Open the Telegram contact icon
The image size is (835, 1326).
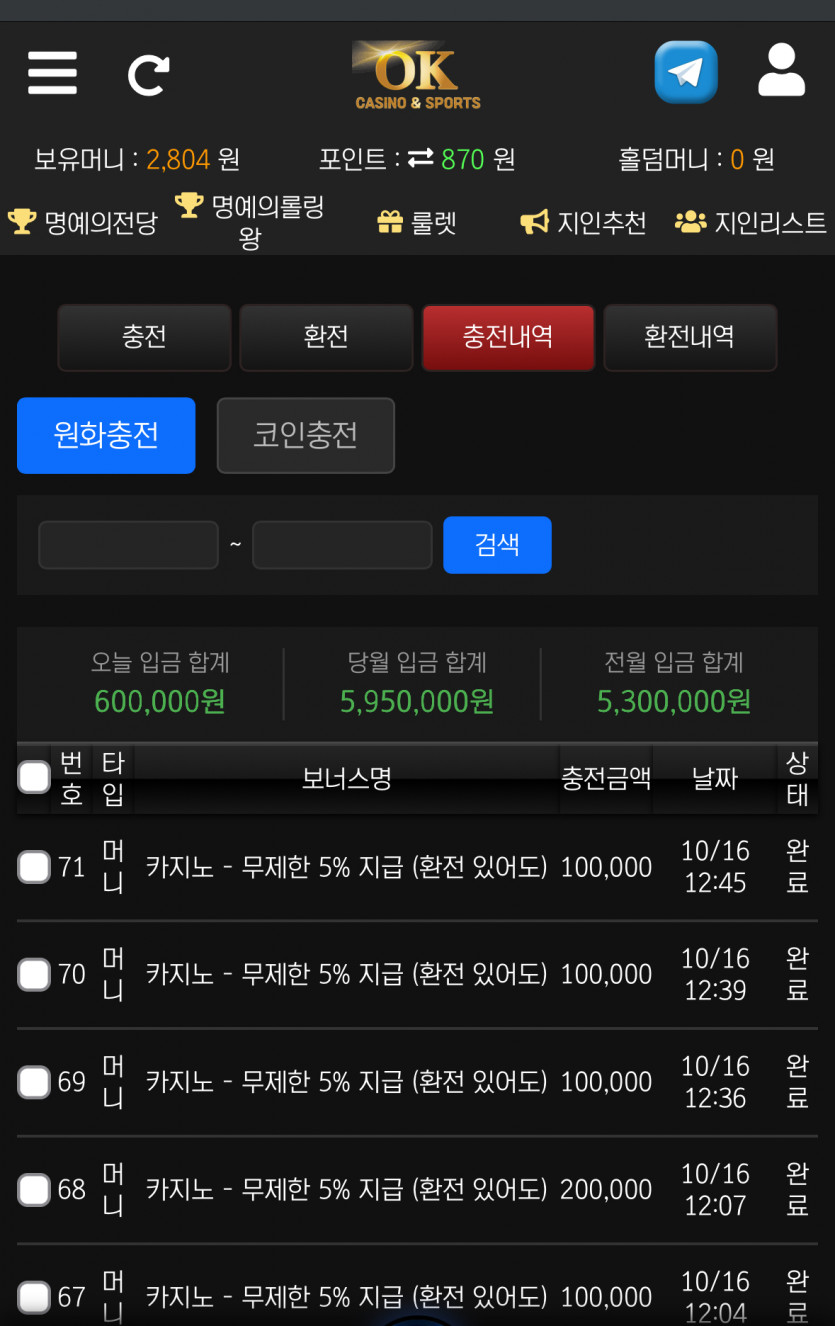click(686, 72)
